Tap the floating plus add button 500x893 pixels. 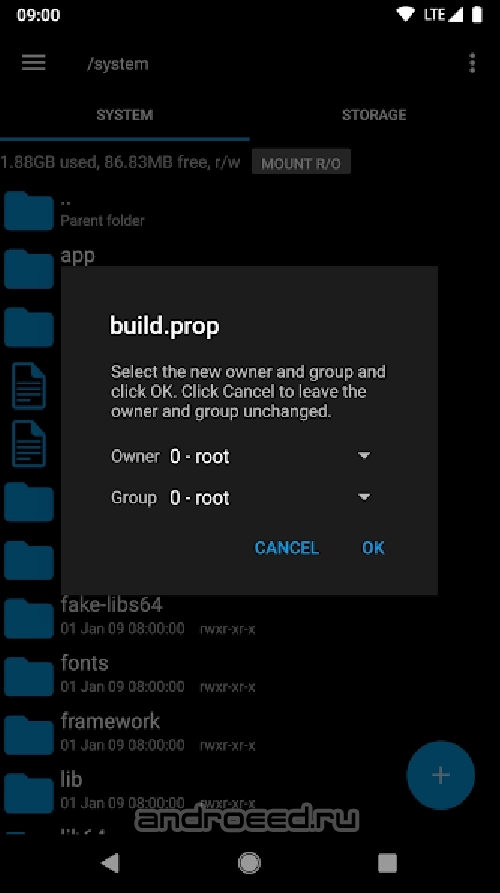pos(440,775)
